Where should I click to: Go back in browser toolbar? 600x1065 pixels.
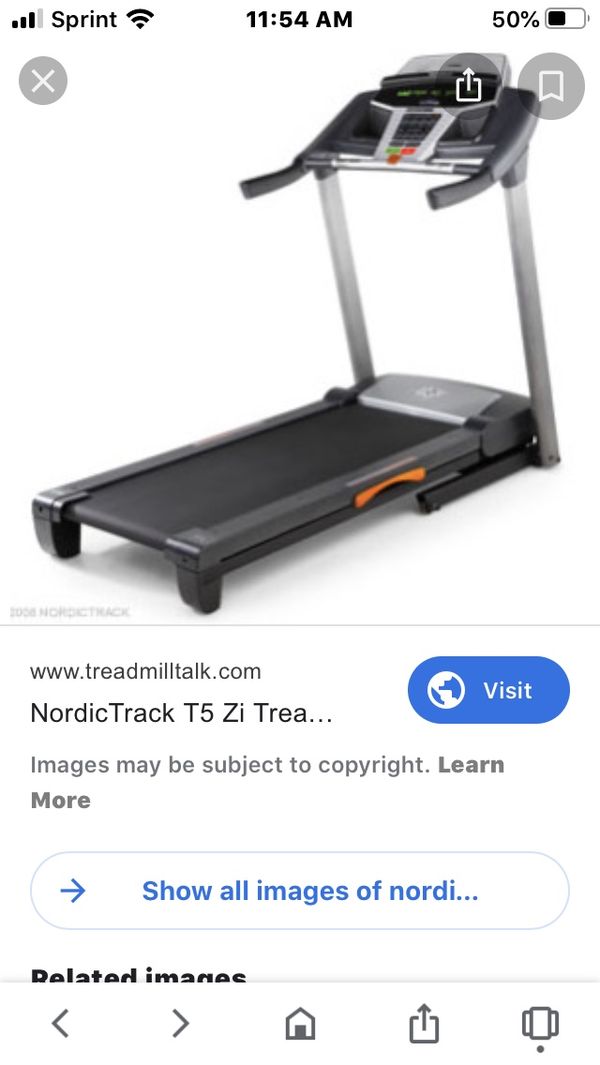(x=61, y=1023)
